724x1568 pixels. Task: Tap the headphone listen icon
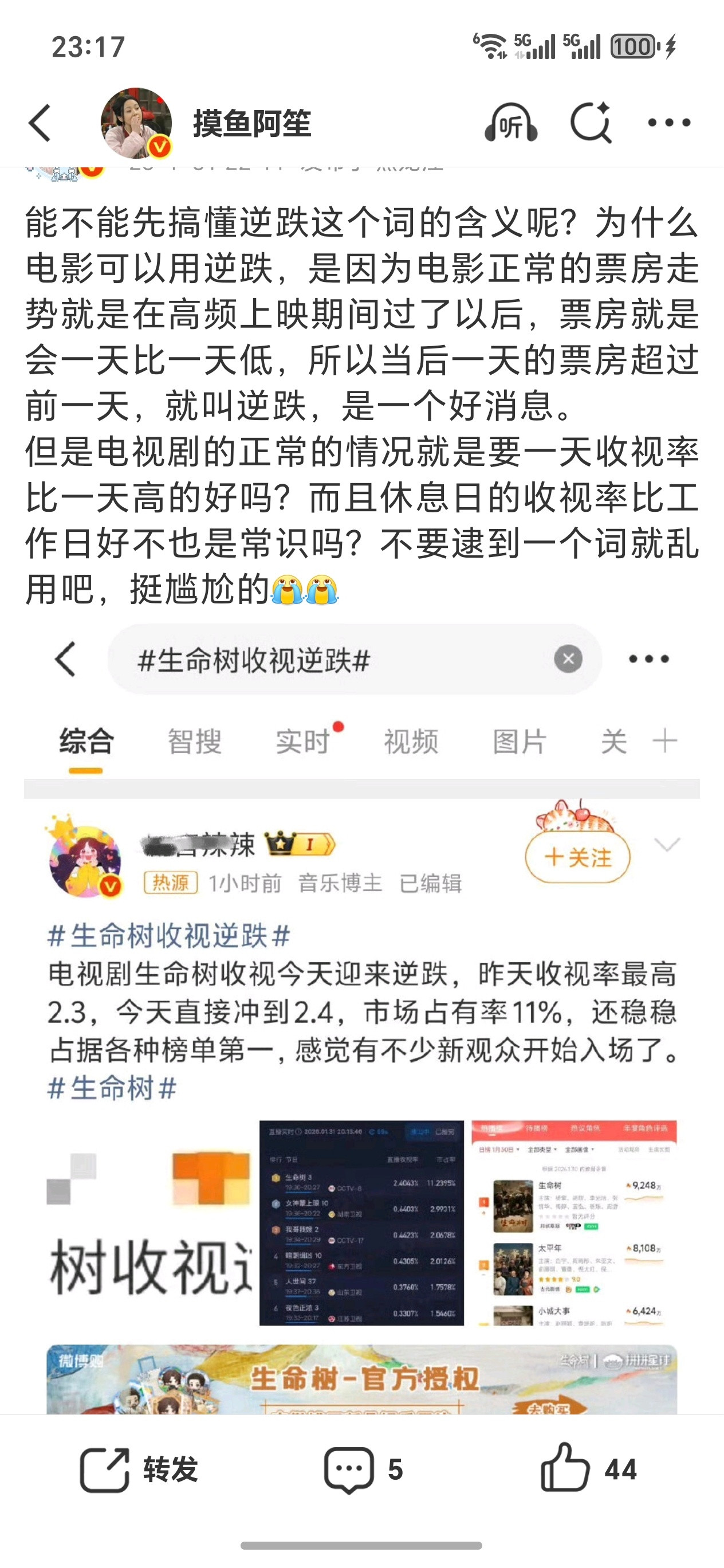[x=510, y=122]
